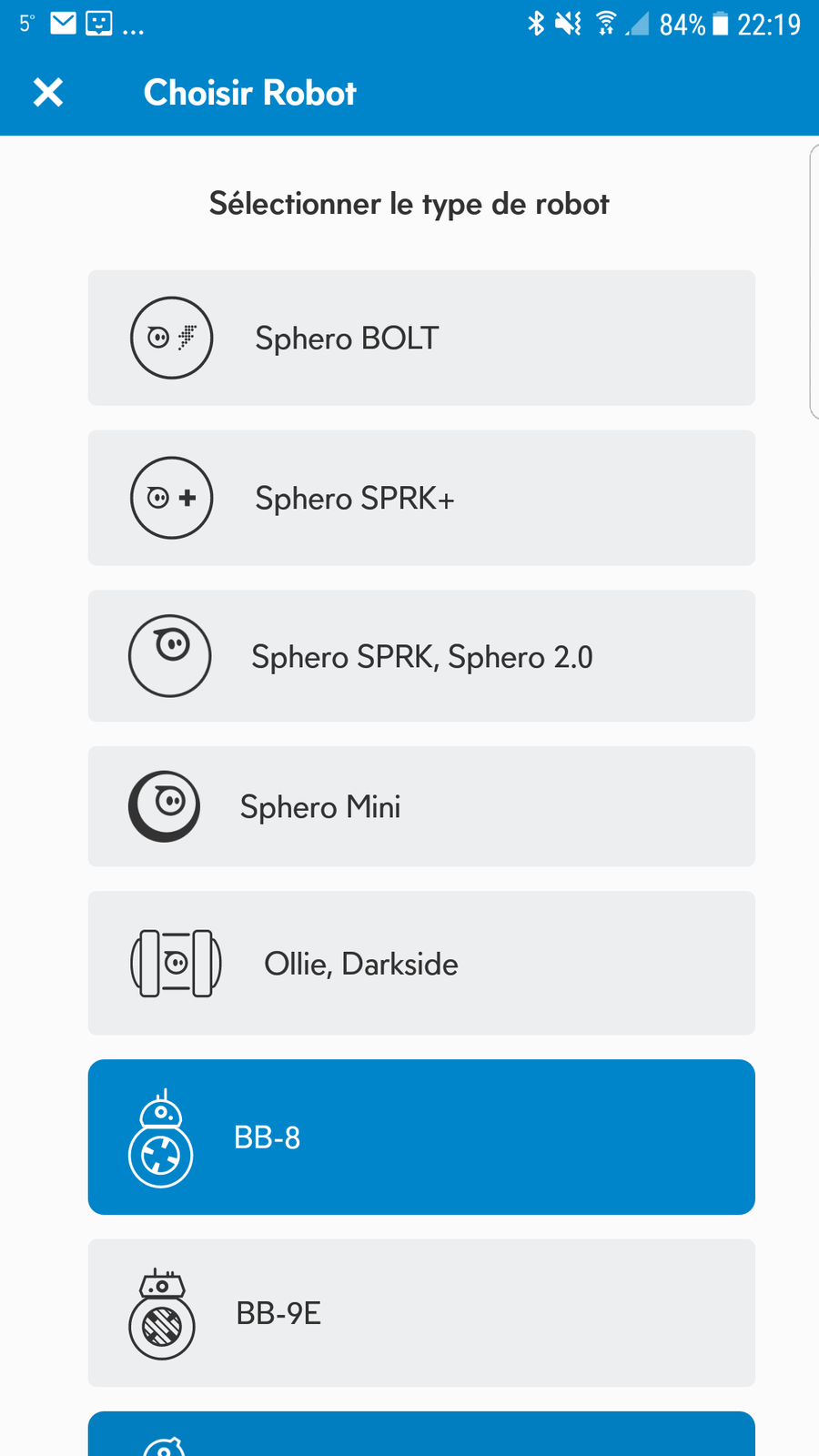This screenshot has height=1456, width=819.
Task: Close the Choisir Robot screen
Action: pos(48,92)
